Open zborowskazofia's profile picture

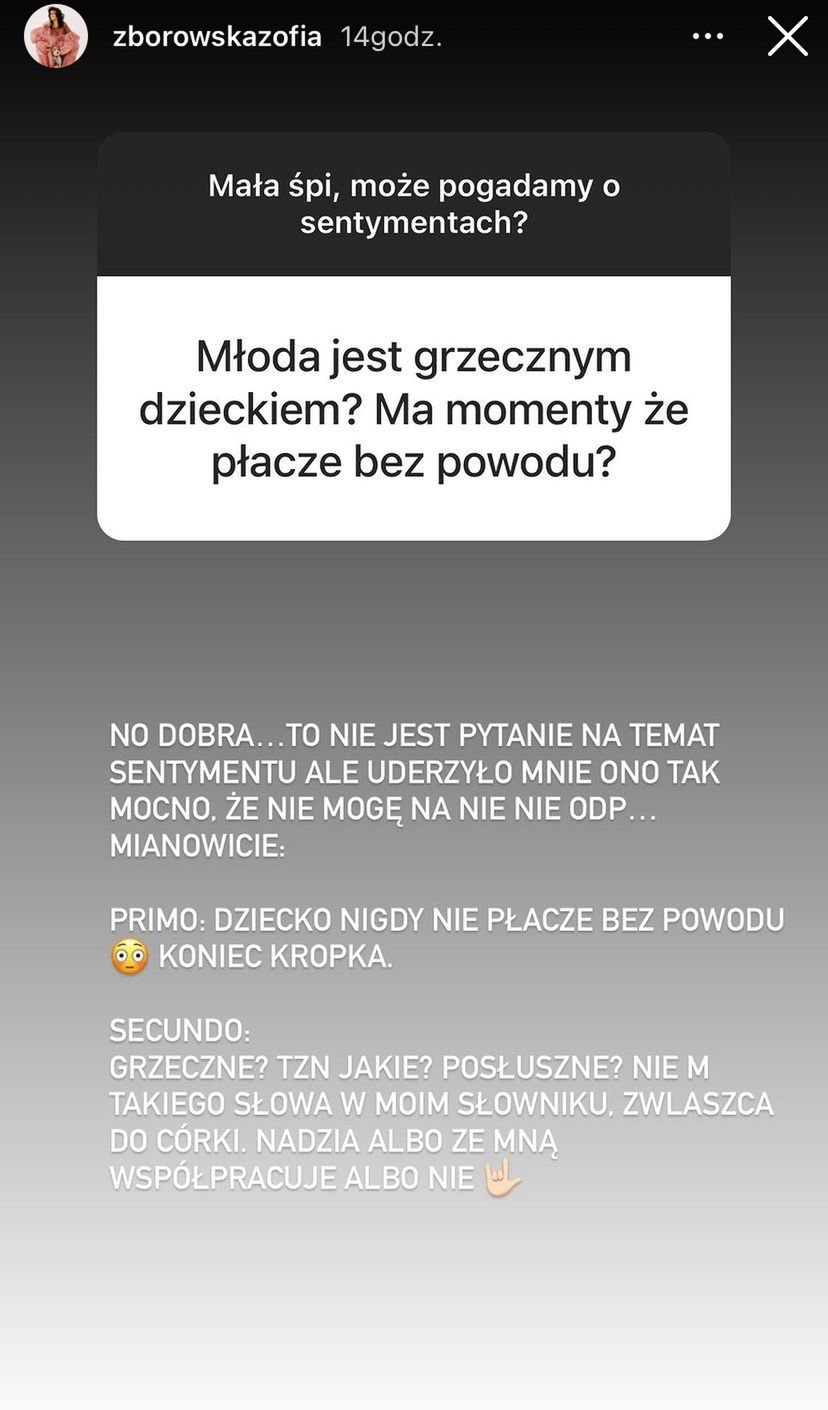[56, 37]
